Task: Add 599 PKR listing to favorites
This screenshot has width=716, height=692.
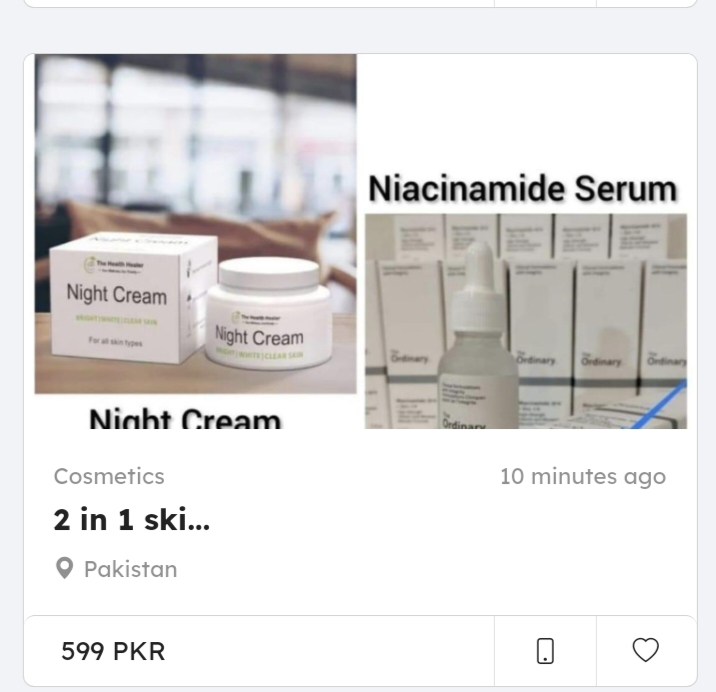Action: point(646,651)
